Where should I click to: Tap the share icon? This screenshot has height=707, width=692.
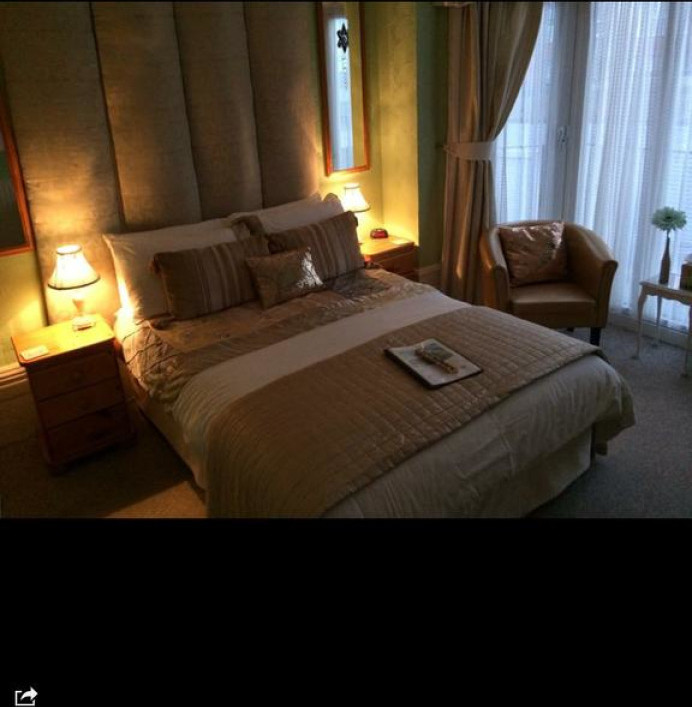[x=26, y=696]
